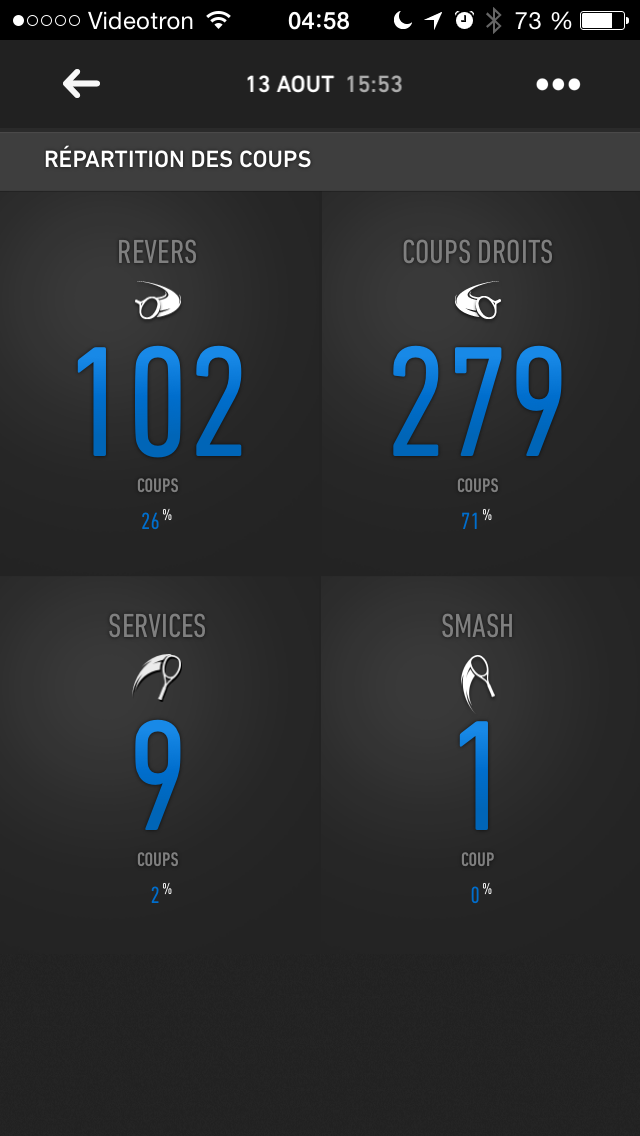
Task: Select the Coups Droits tile
Action: click(478, 385)
